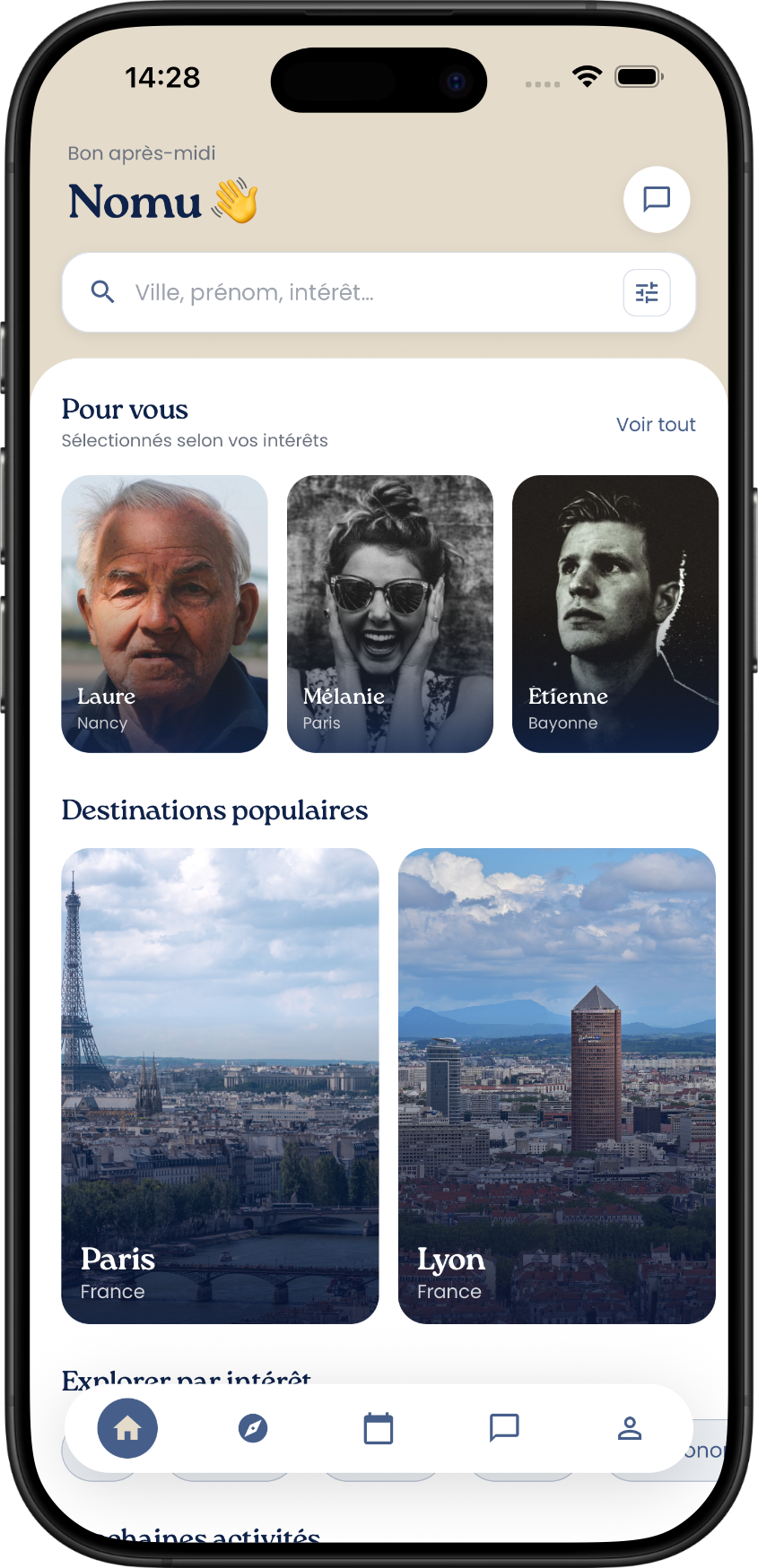
Task: Open the Paris destination card
Action: tap(220, 1085)
